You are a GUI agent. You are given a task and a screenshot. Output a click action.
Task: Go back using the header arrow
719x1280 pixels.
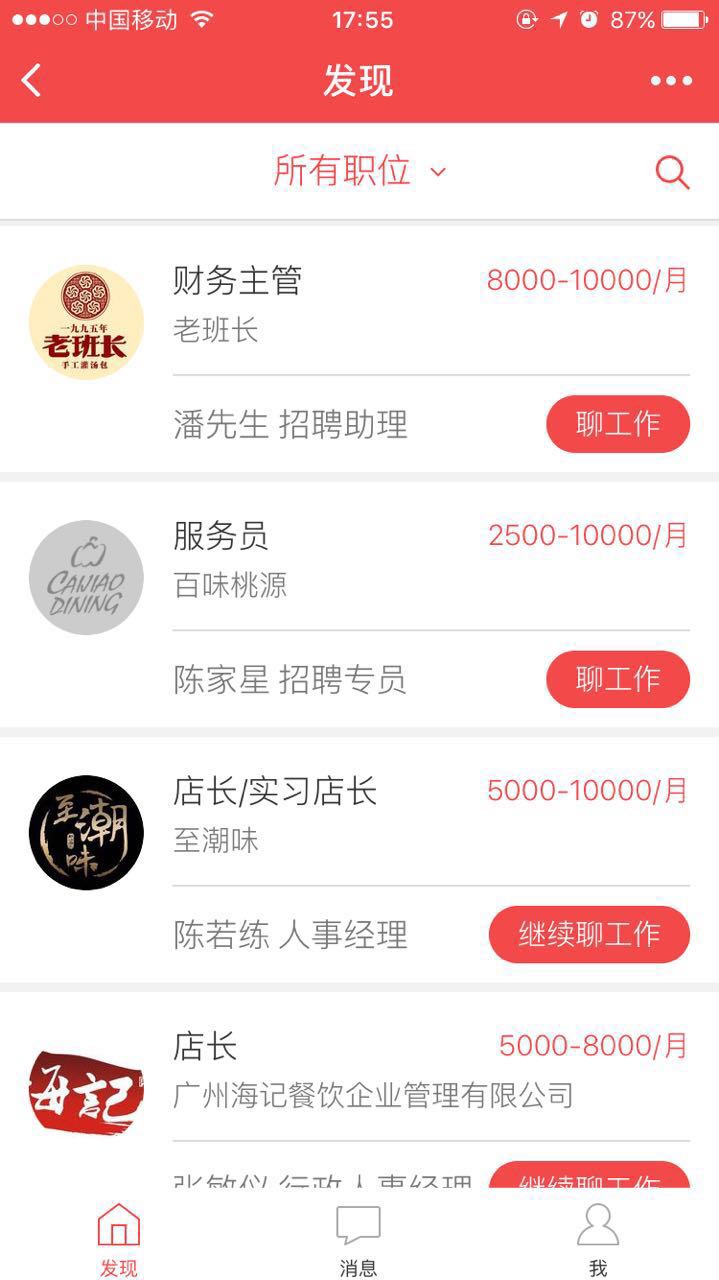[x=32, y=81]
